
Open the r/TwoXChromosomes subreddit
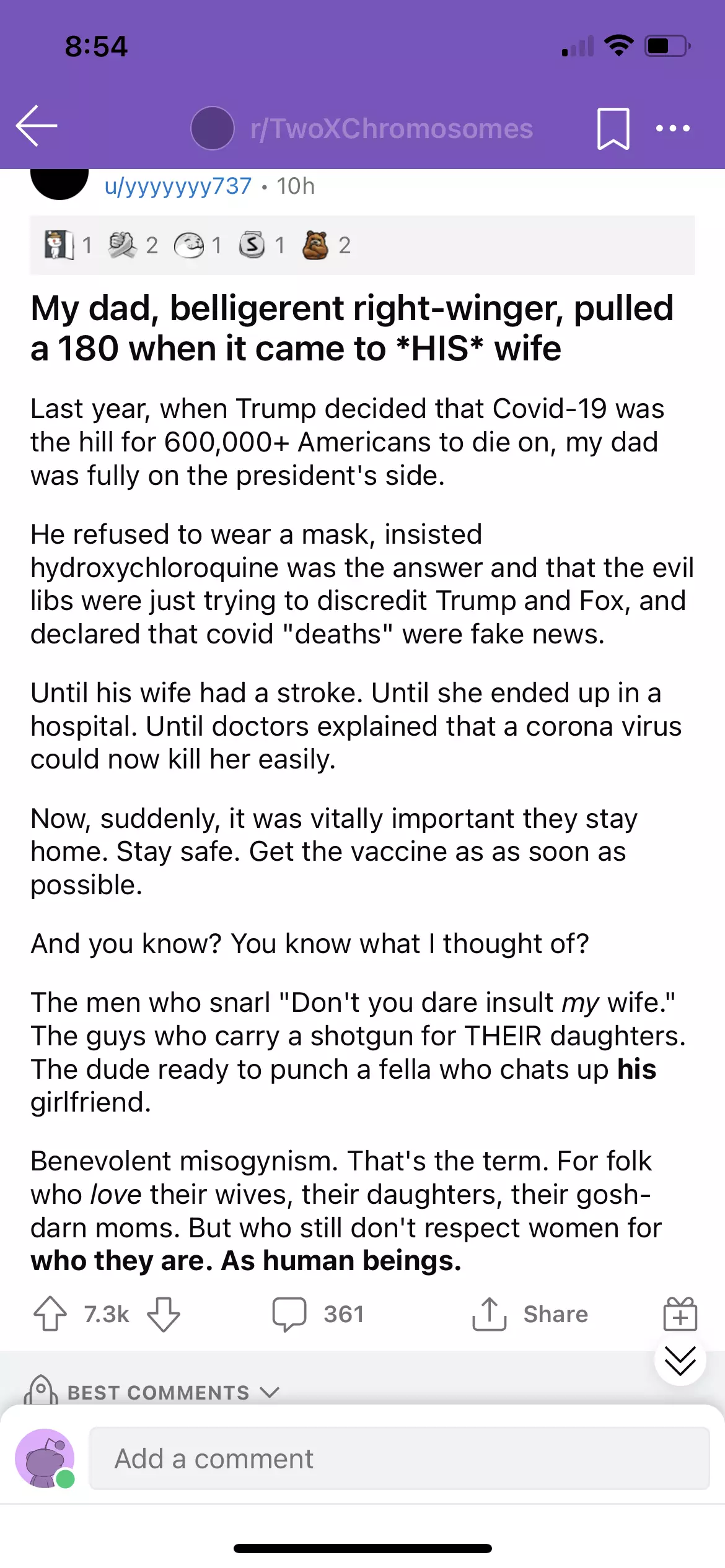tap(390, 129)
